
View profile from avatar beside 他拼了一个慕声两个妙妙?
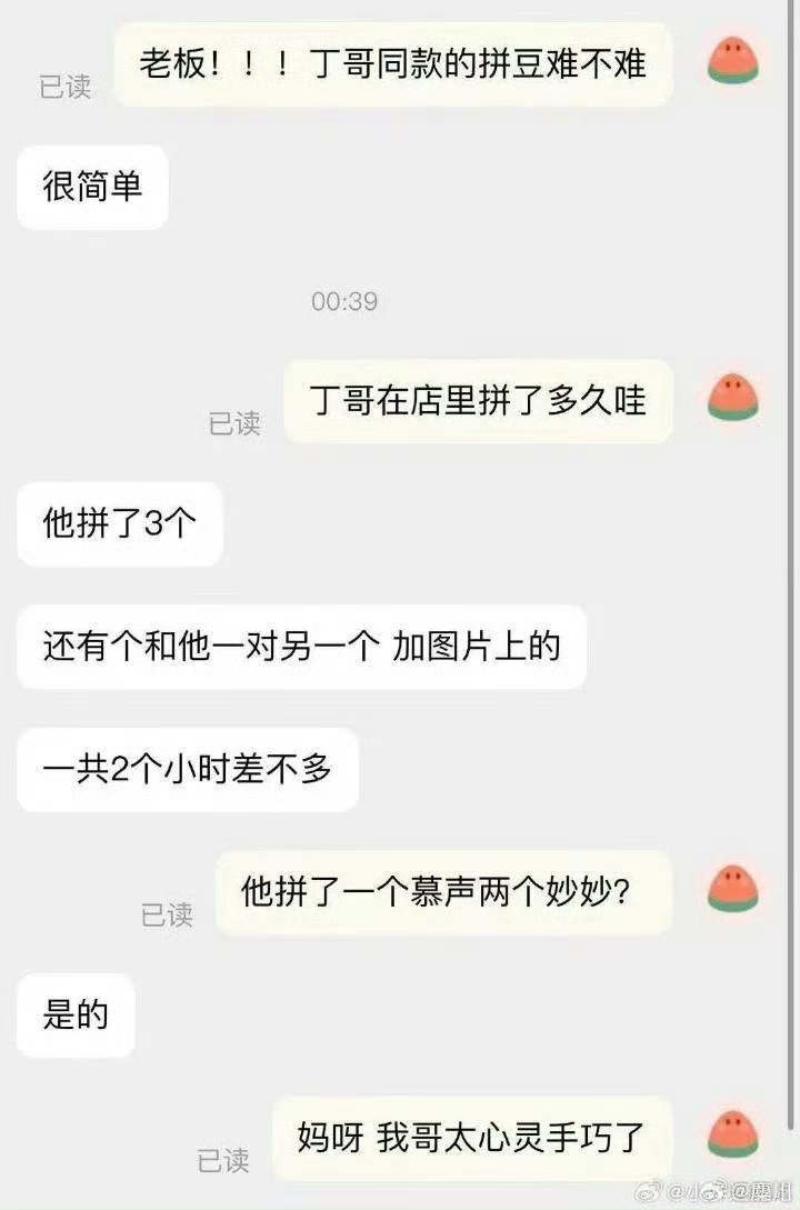[x=733, y=890]
